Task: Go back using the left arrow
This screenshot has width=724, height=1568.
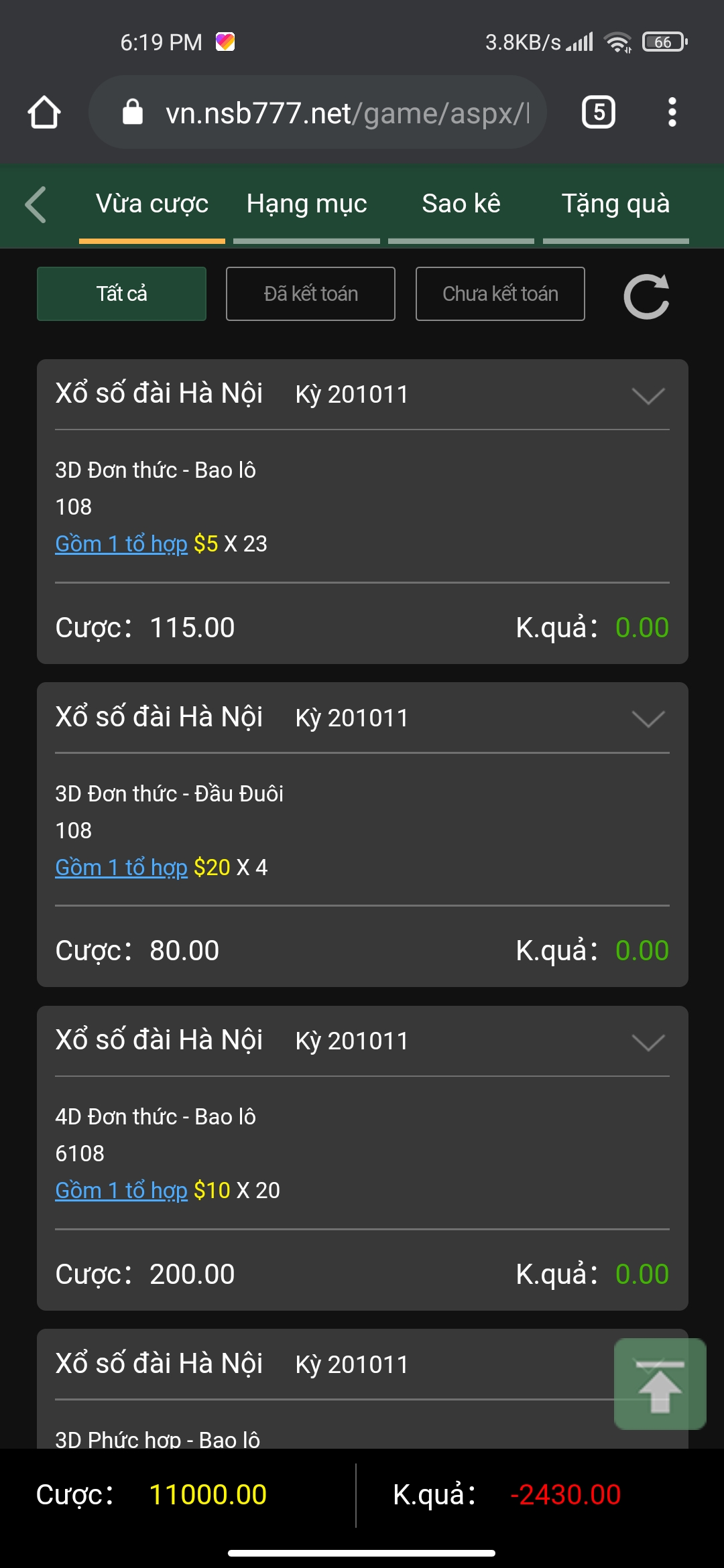Action: point(36,204)
